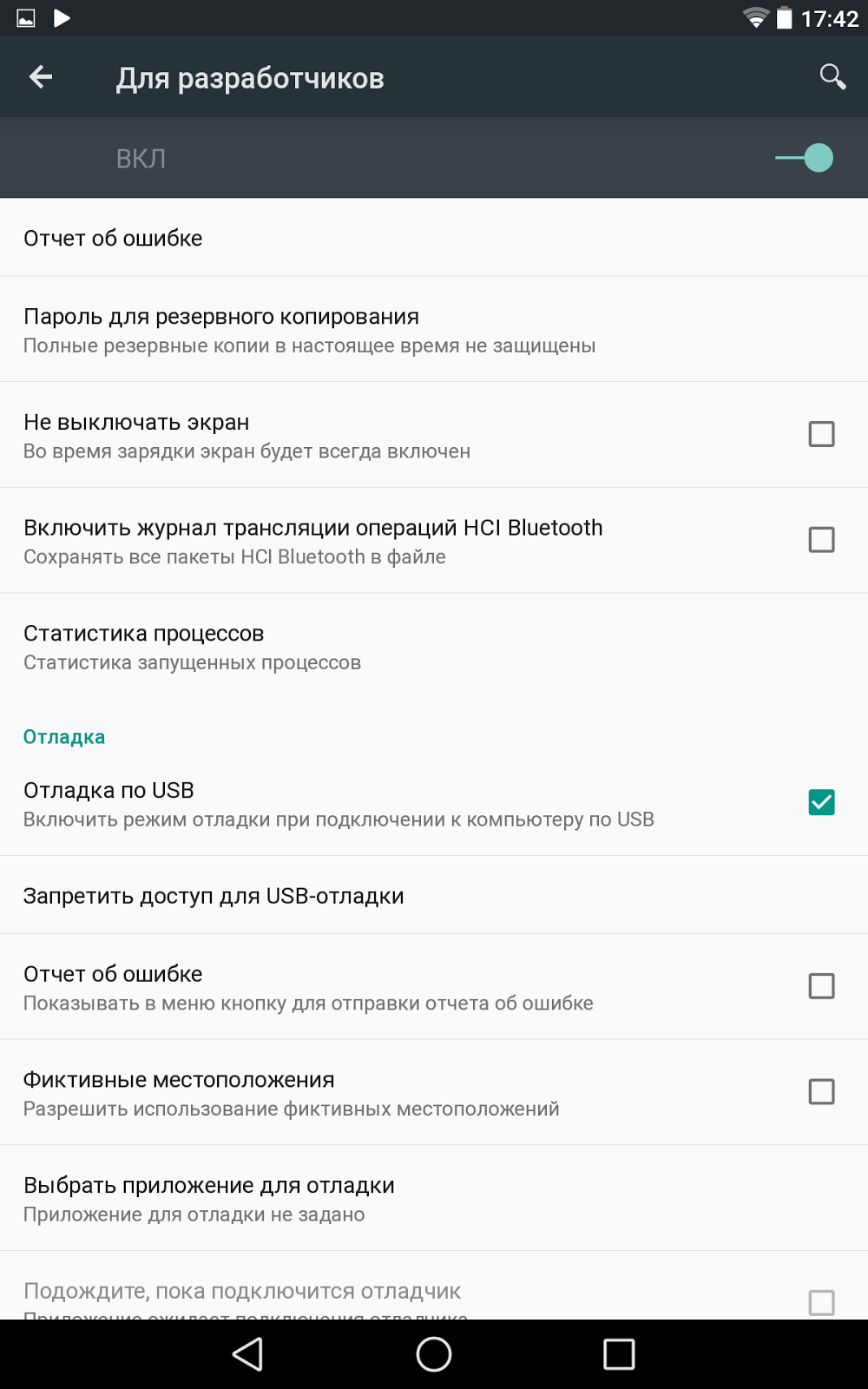Enable Фиктивные местоположения checkbox
This screenshot has height=1389, width=868.
point(821,1091)
